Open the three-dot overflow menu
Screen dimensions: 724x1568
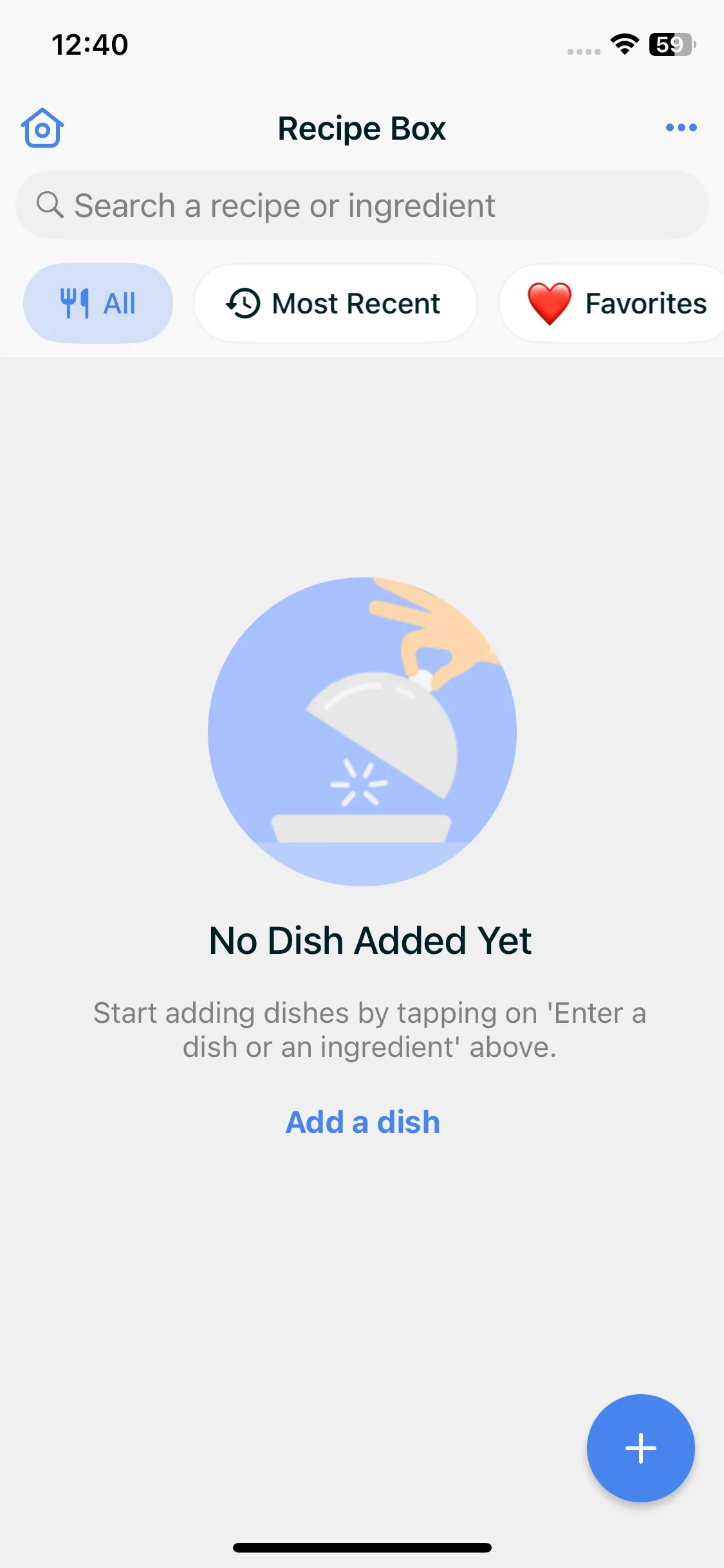pos(681,127)
